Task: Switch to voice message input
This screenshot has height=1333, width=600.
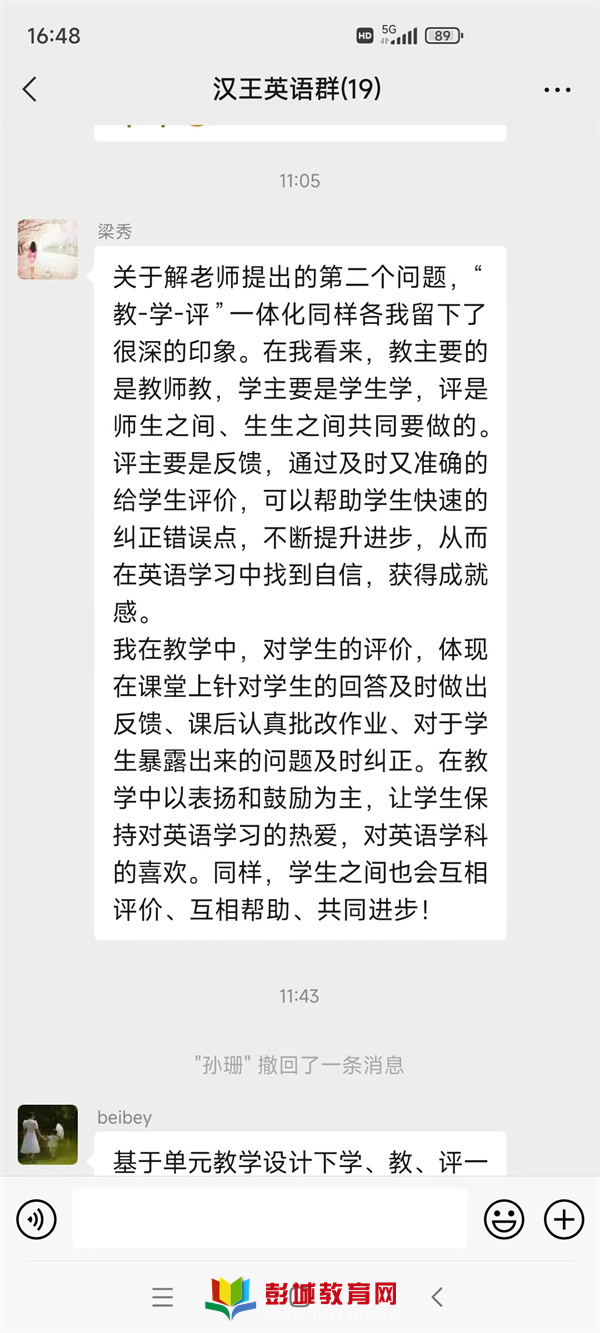Action: (x=37, y=1218)
